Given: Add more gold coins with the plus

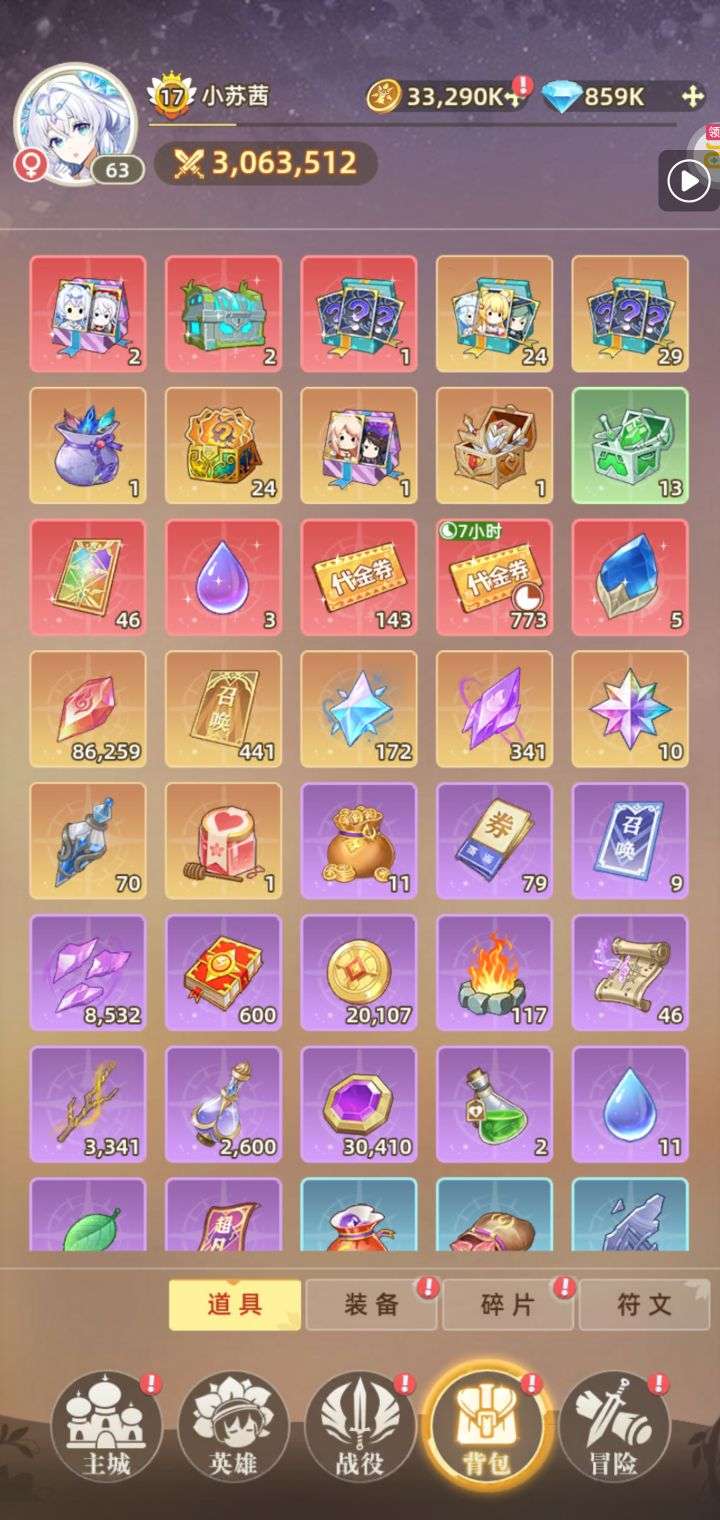Looking at the screenshot, I should (514, 98).
